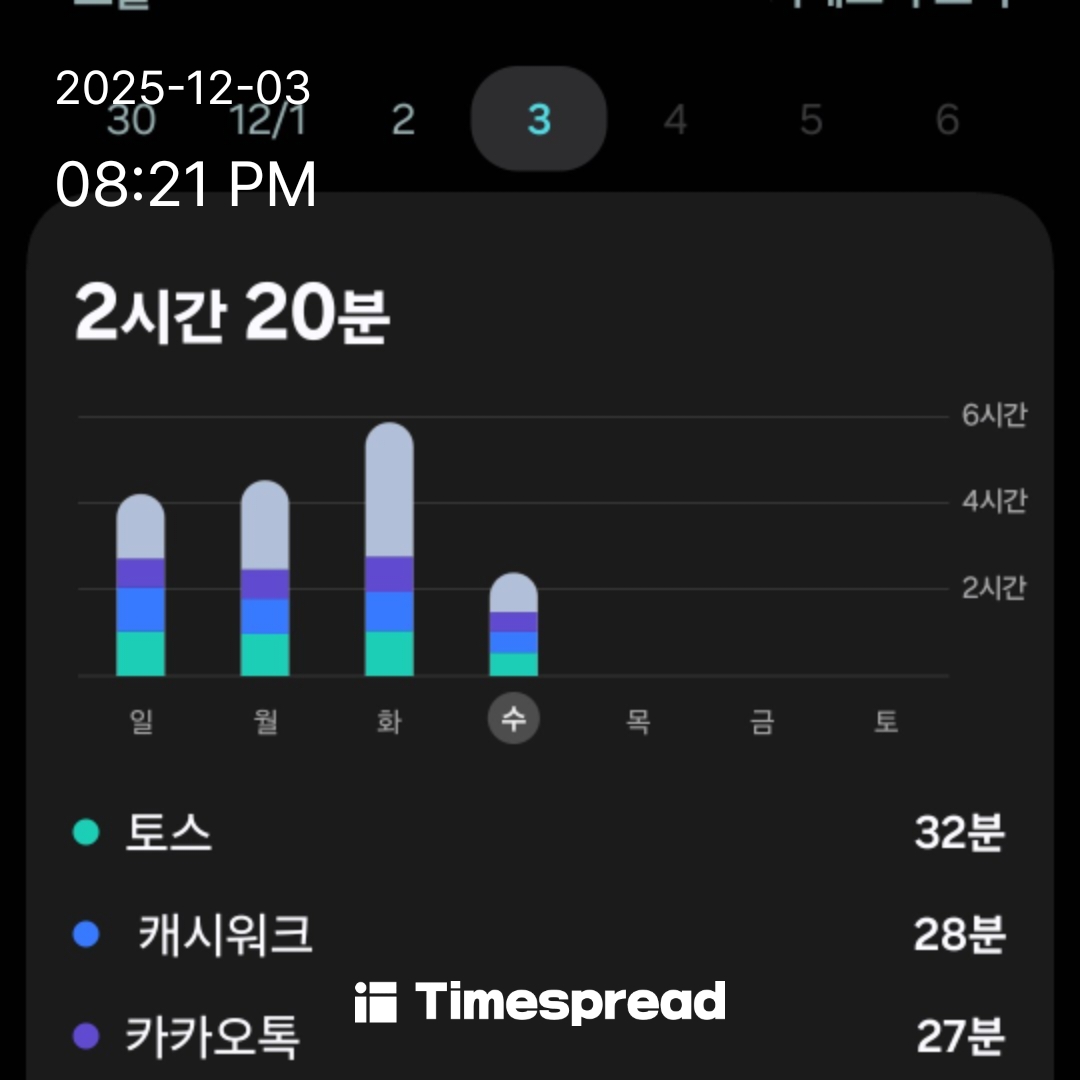Show usage for 화 (Tuesday) bar
Viewport: 1080px width, 1080px height.
[389, 549]
